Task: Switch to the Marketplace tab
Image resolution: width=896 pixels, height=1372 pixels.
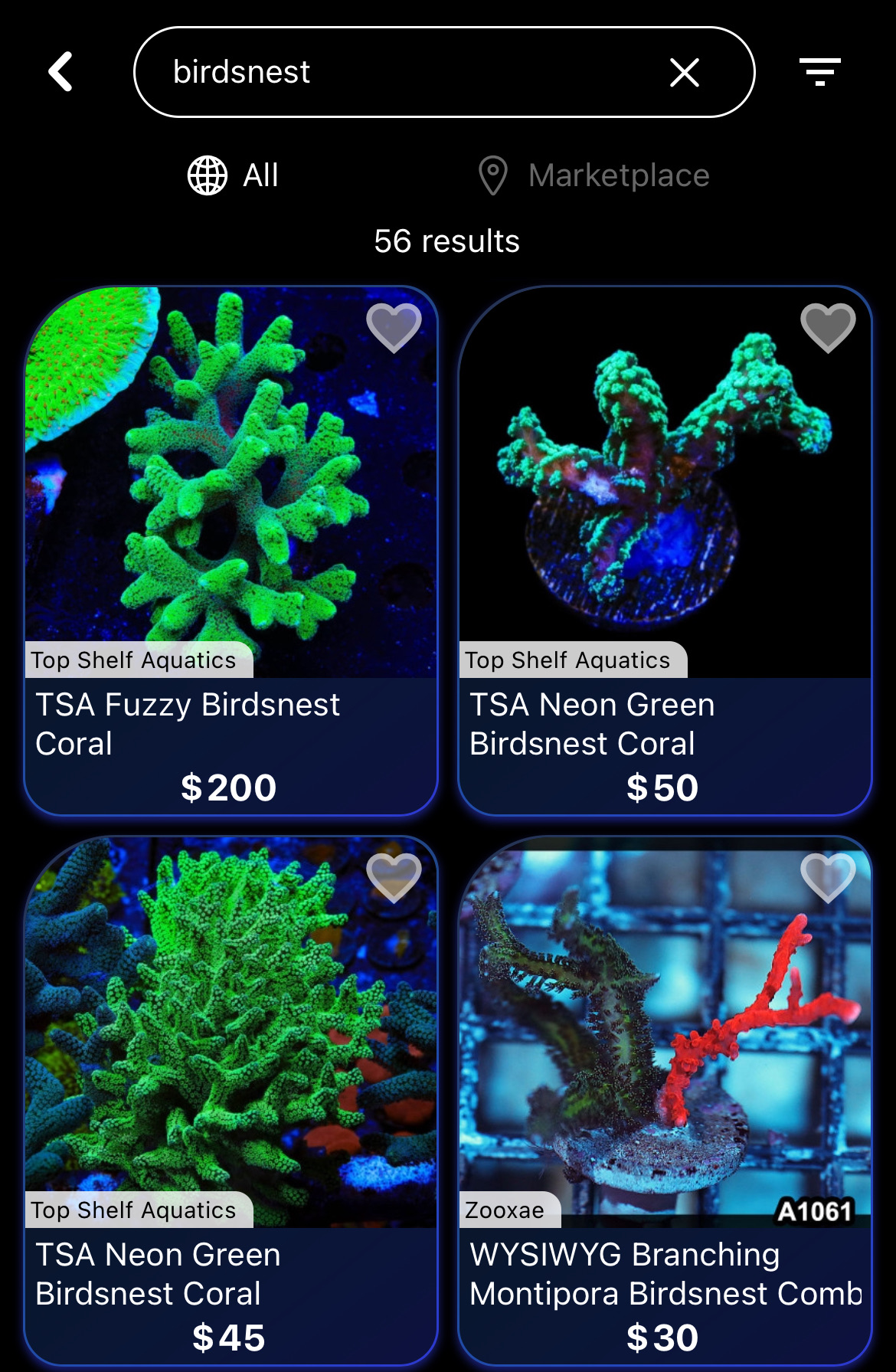Action: click(594, 175)
